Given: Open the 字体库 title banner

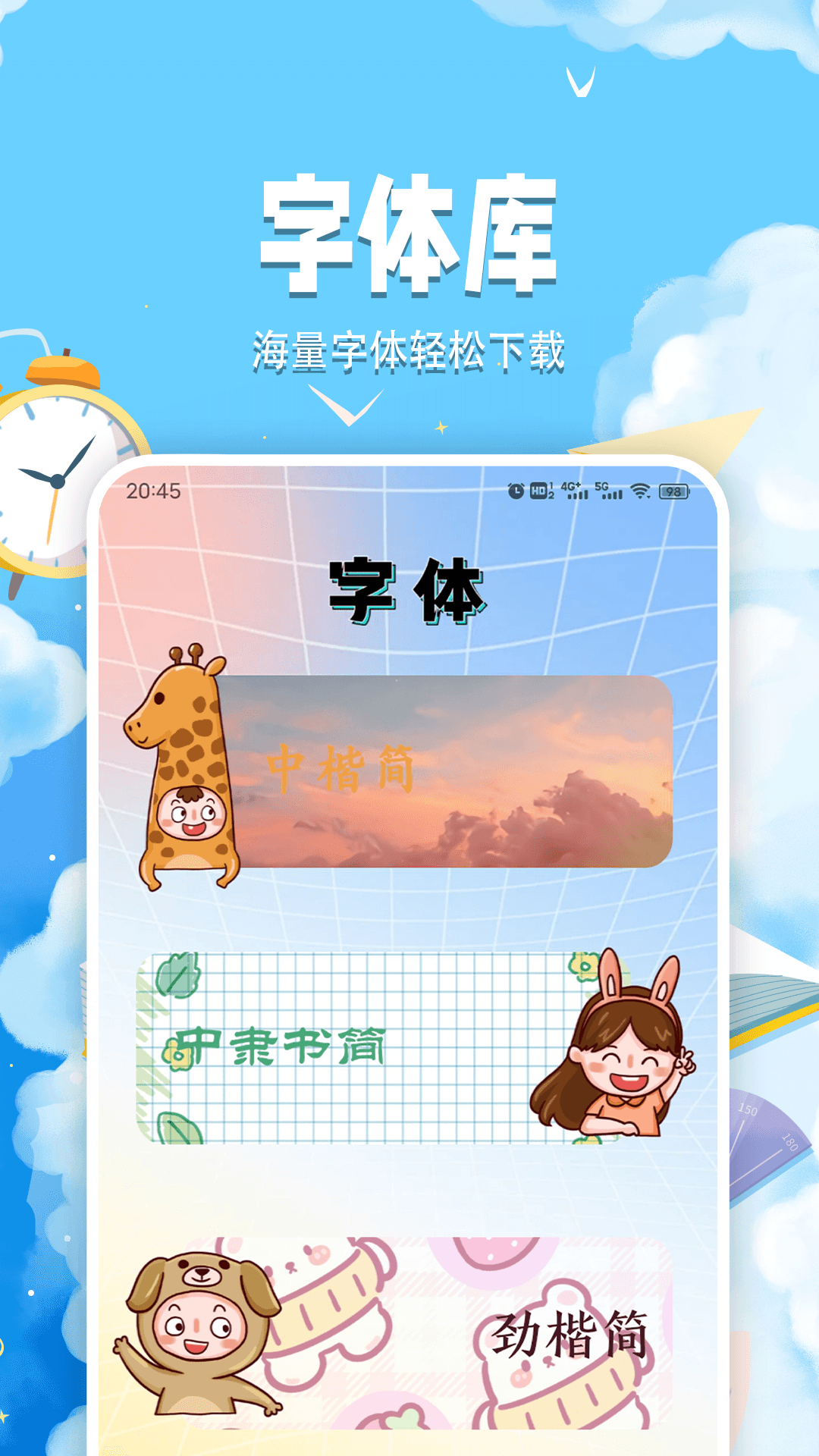Looking at the screenshot, I should (409, 234).
